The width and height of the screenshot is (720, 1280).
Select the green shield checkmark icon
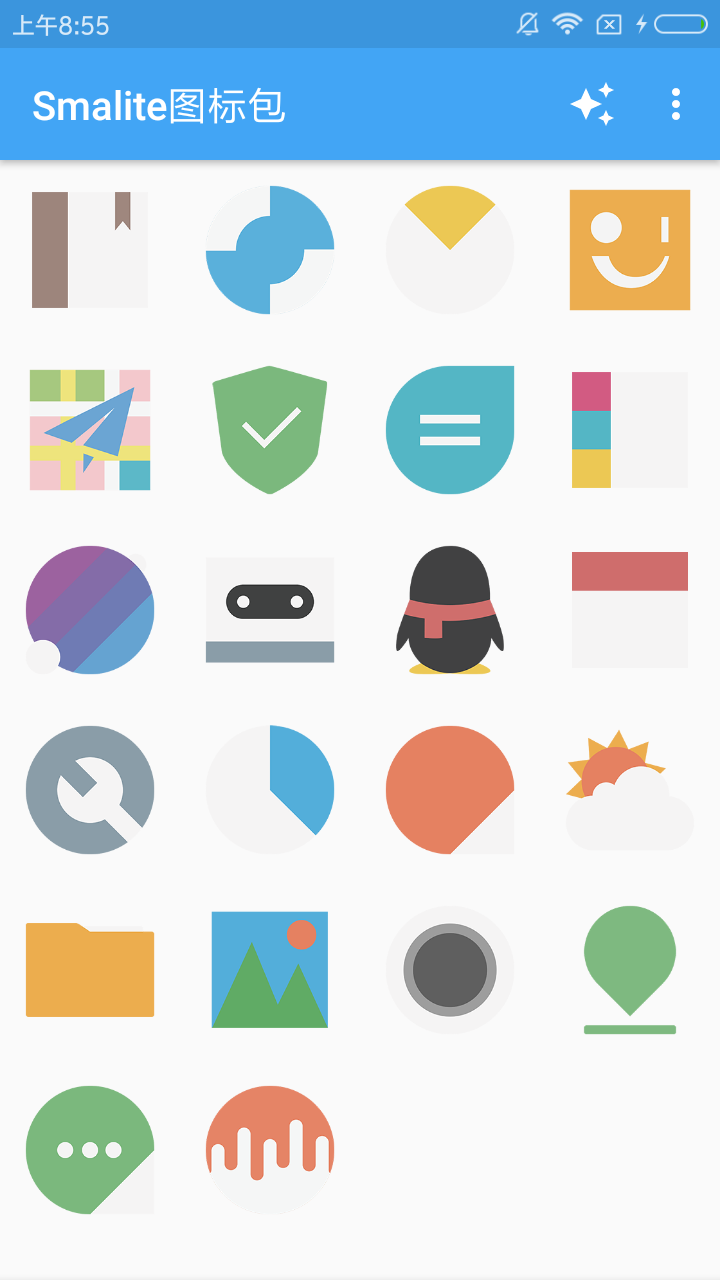click(270, 430)
